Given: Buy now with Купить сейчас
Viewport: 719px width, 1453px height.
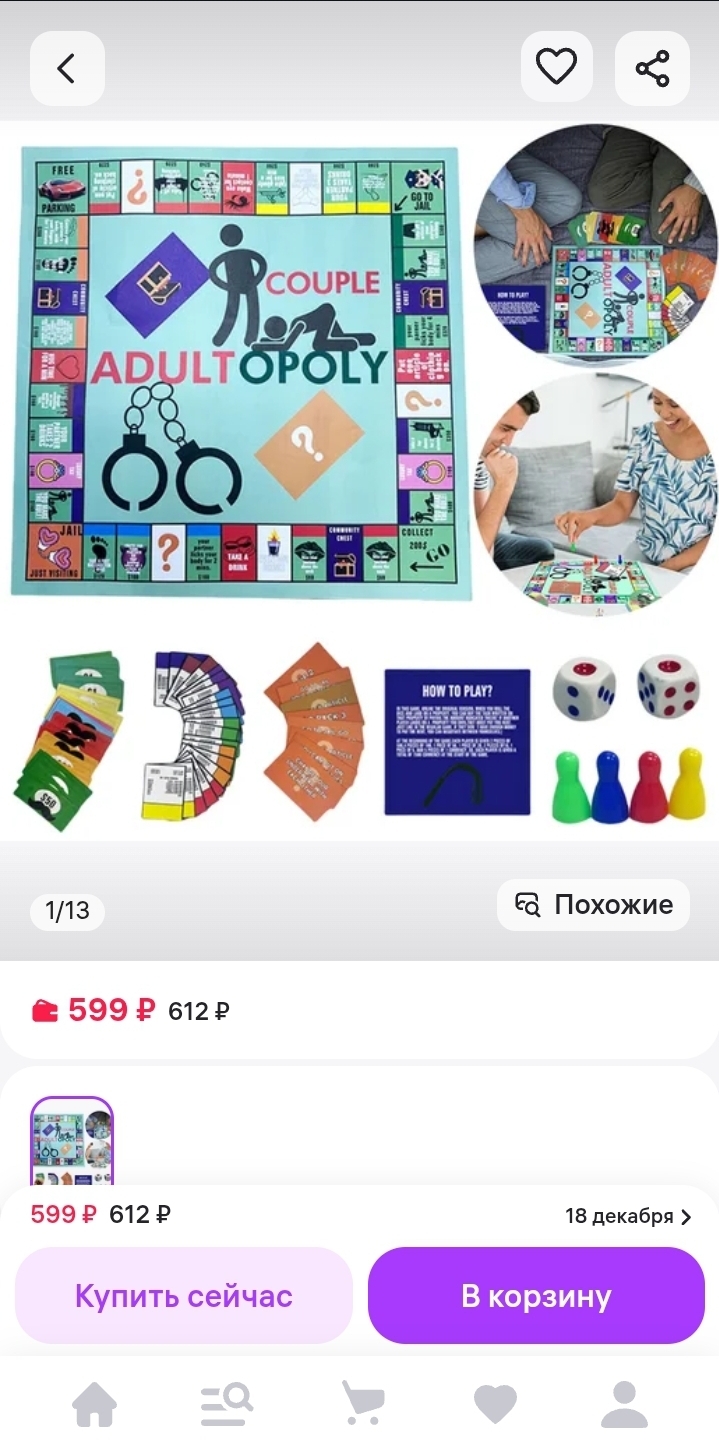Looking at the screenshot, I should click(184, 1296).
